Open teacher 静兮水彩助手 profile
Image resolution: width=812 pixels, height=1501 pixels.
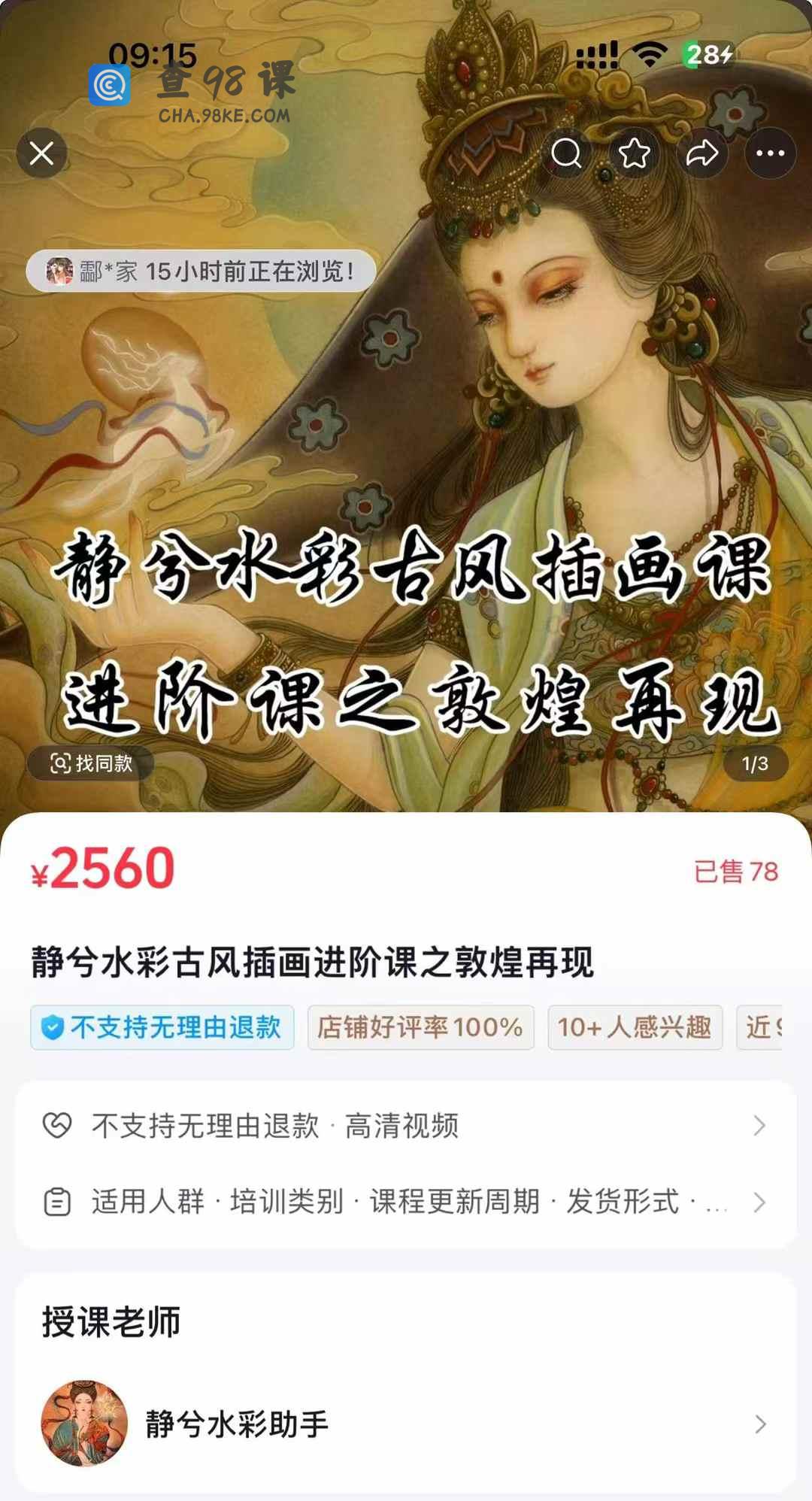[x=406, y=1424]
